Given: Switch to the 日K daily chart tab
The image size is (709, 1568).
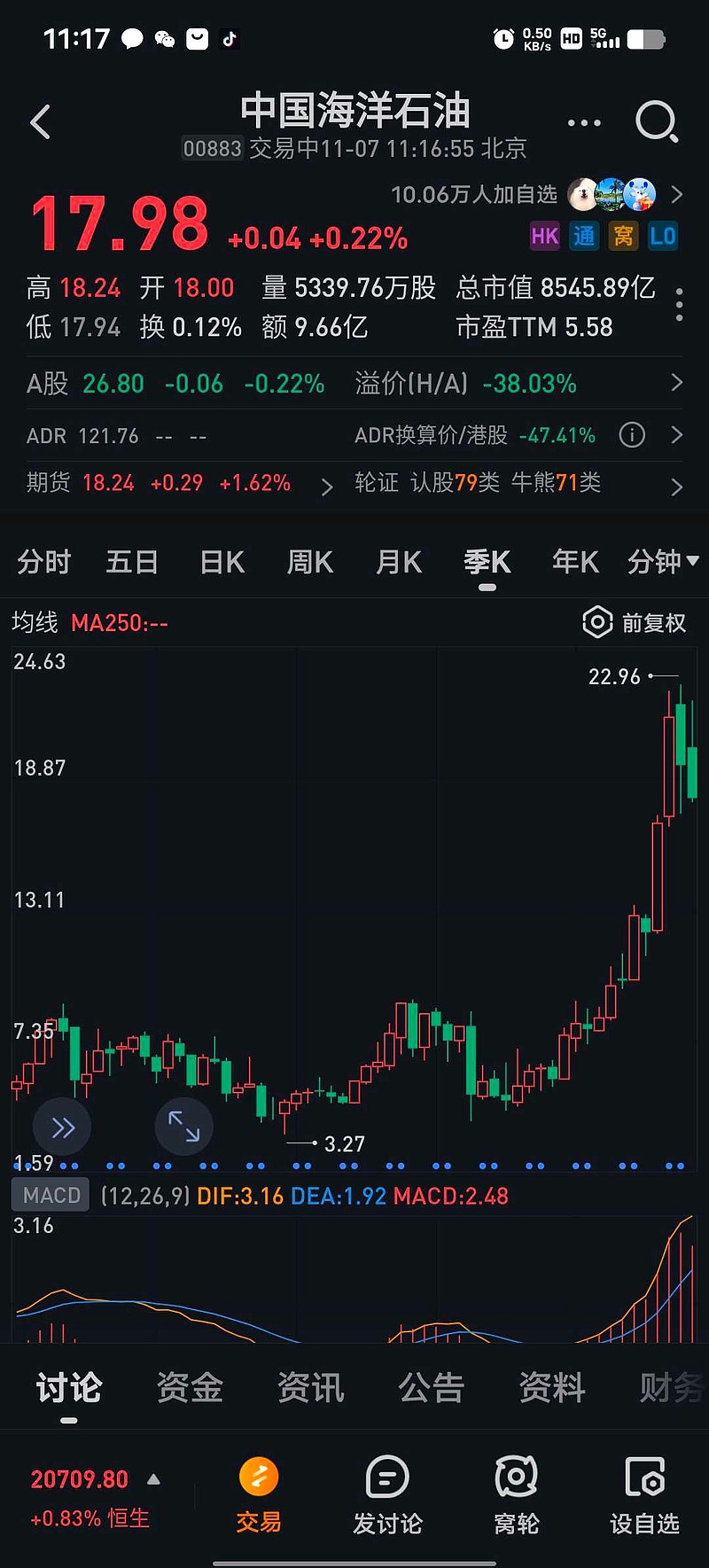Looking at the screenshot, I should [221, 562].
